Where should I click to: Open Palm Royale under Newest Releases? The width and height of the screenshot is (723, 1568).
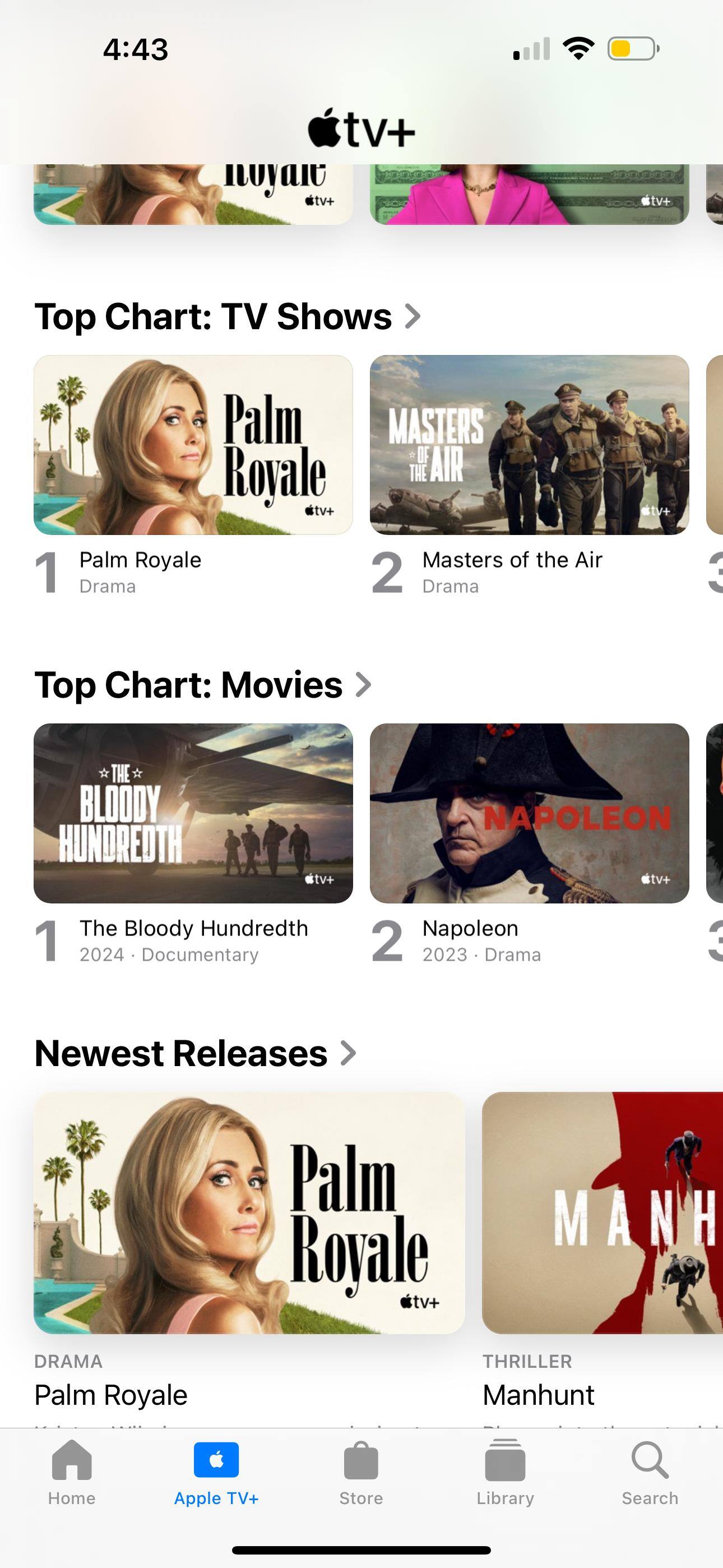click(249, 1212)
